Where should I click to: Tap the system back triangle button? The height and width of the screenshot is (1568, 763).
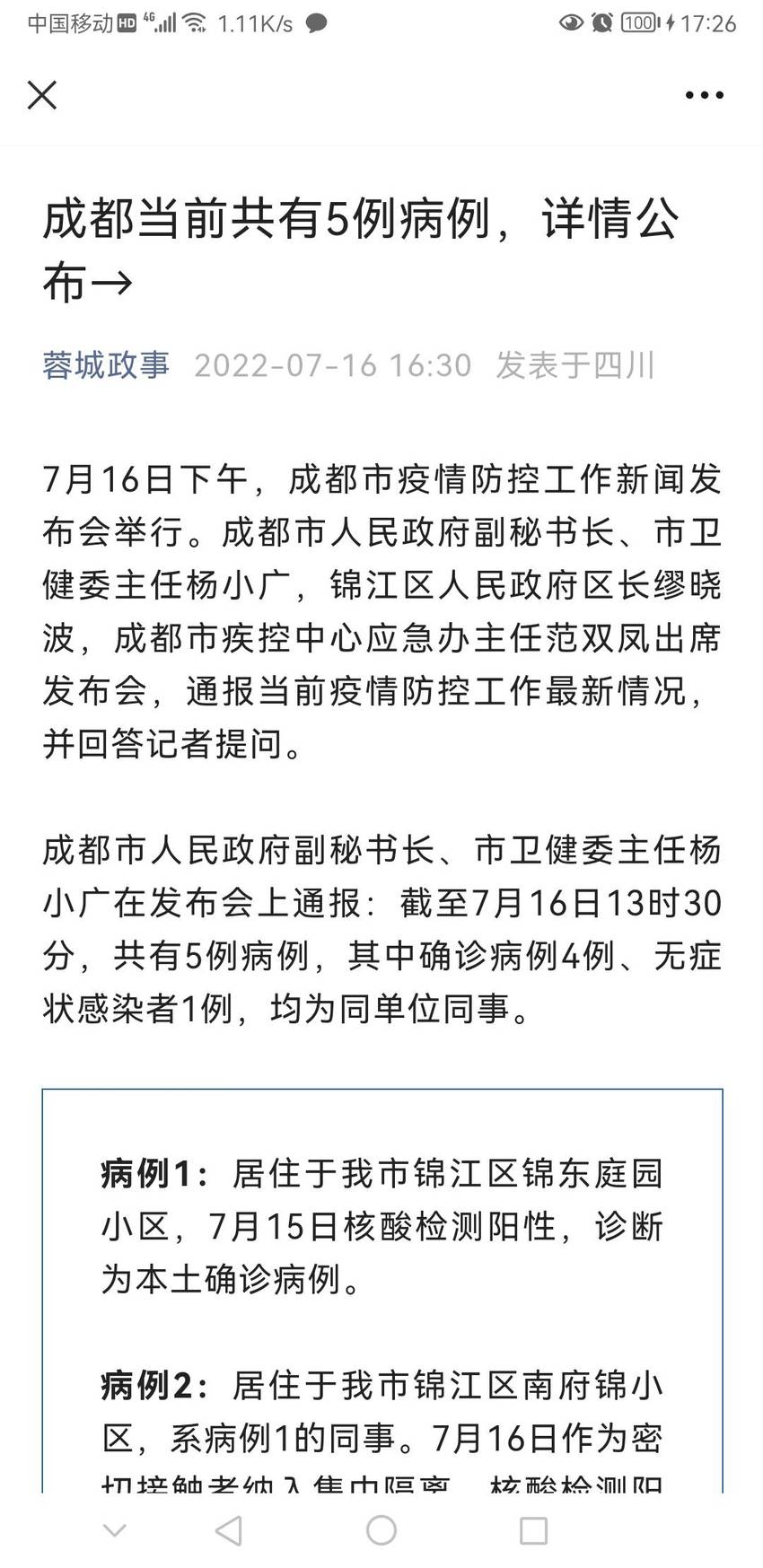pyautogui.click(x=229, y=1530)
